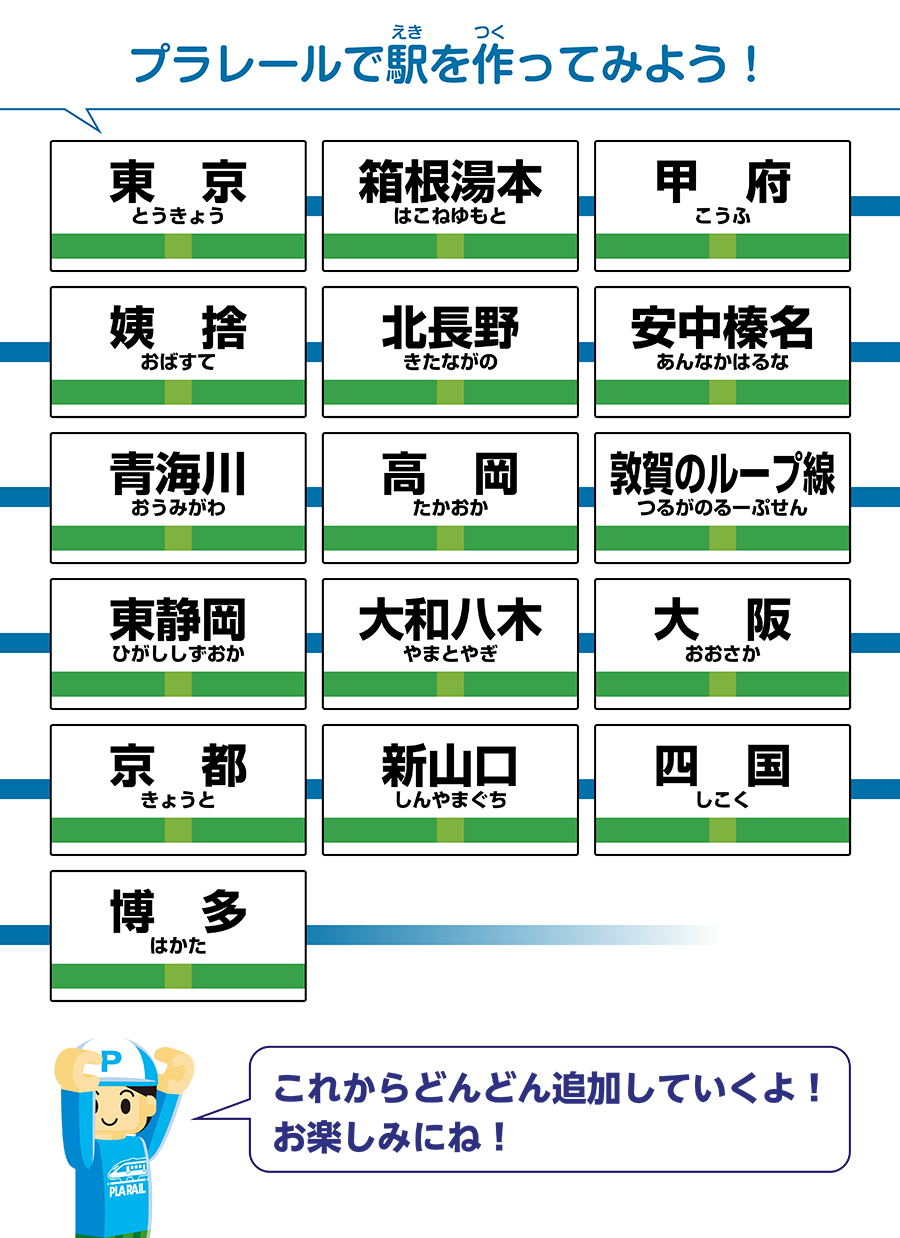Choose the 大阪 station card
Image resolution: width=900 pixels, height=1238 pixels.
click(722, 644)
